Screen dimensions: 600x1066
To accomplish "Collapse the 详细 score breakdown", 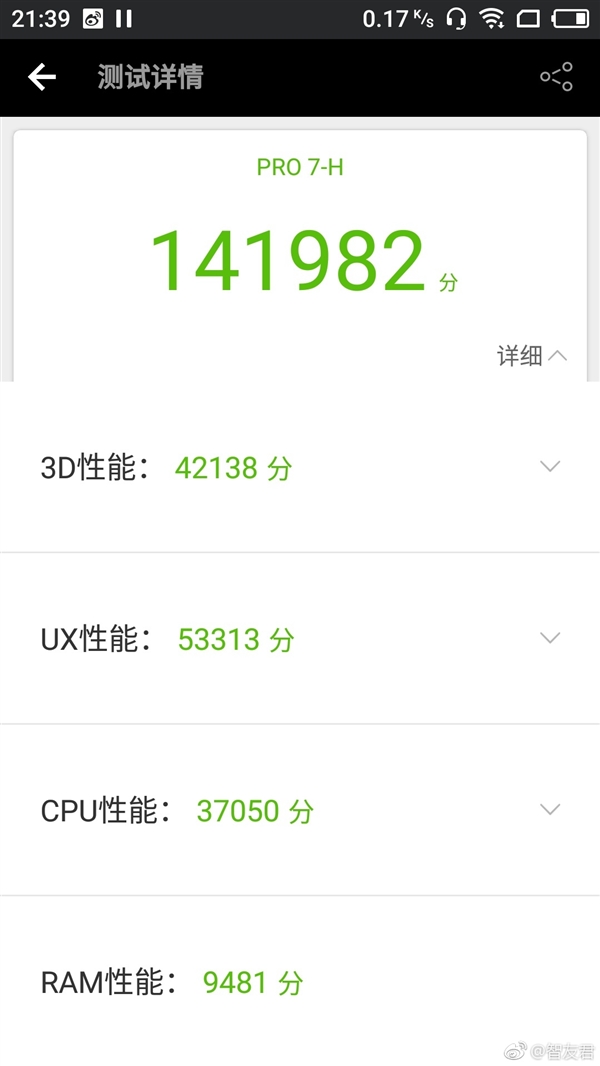I will coord(533,355).
